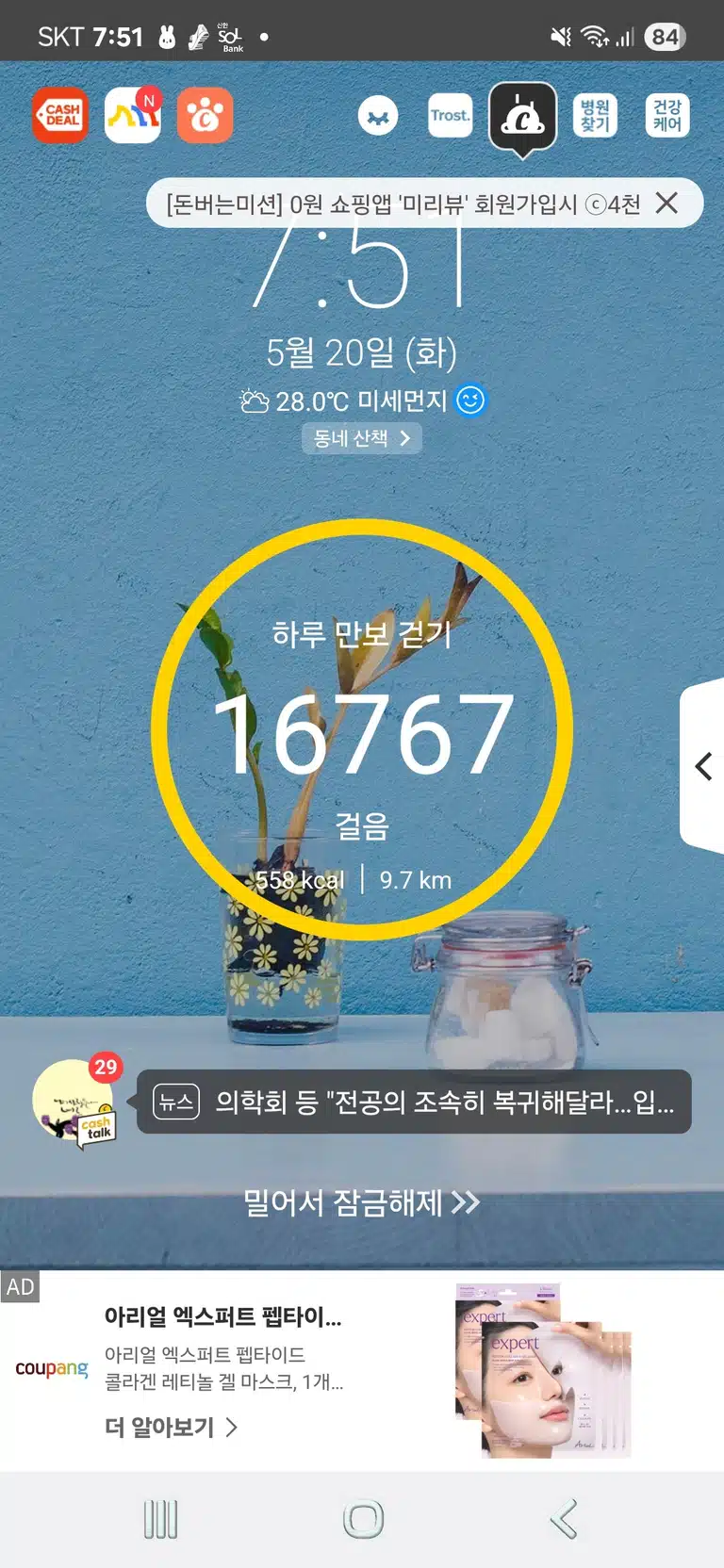The height and width of the screenshot is (1568, 724).
Task: Open 병원찾기 hospital finder
Action: coord(595,116)
